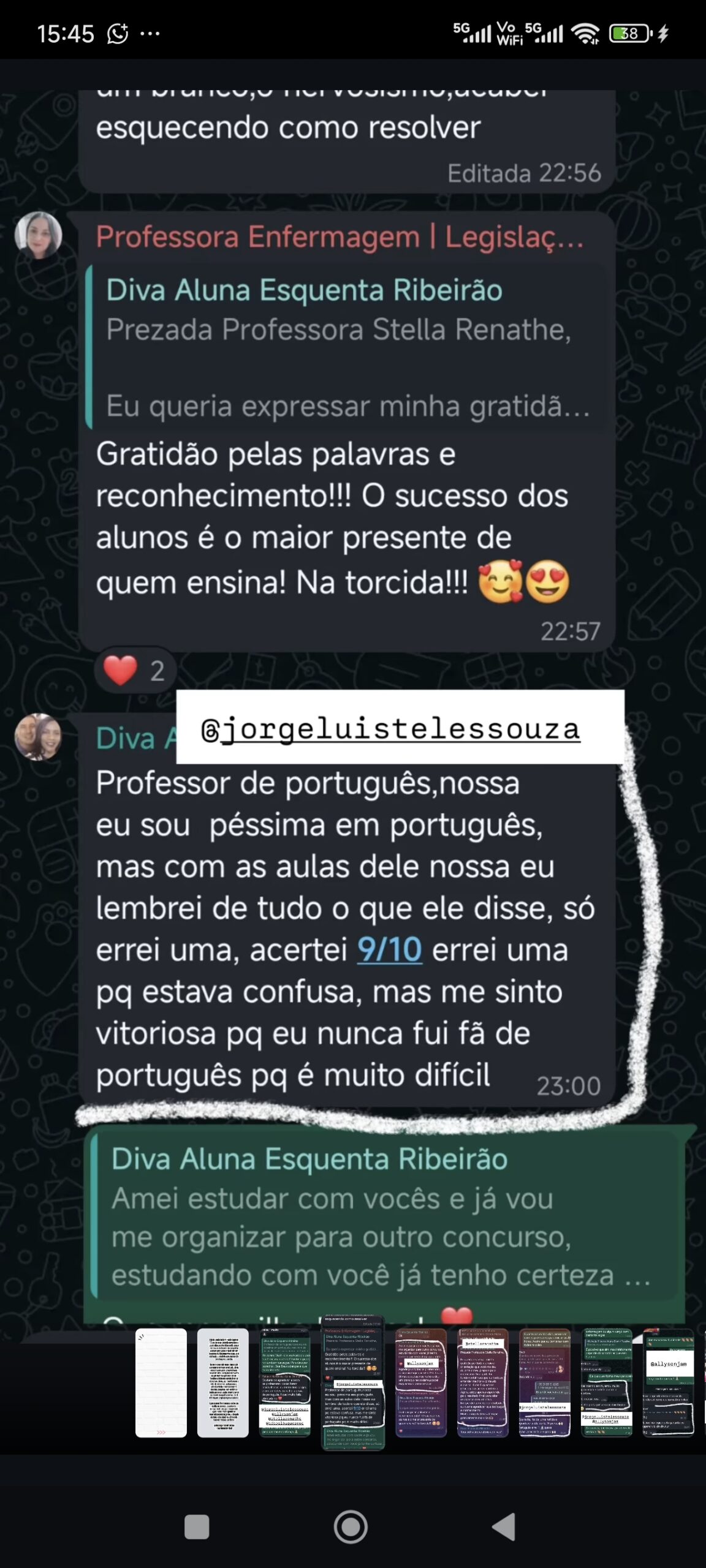Open the thumbnail with large white @allysonjam label

point(668,1382)
